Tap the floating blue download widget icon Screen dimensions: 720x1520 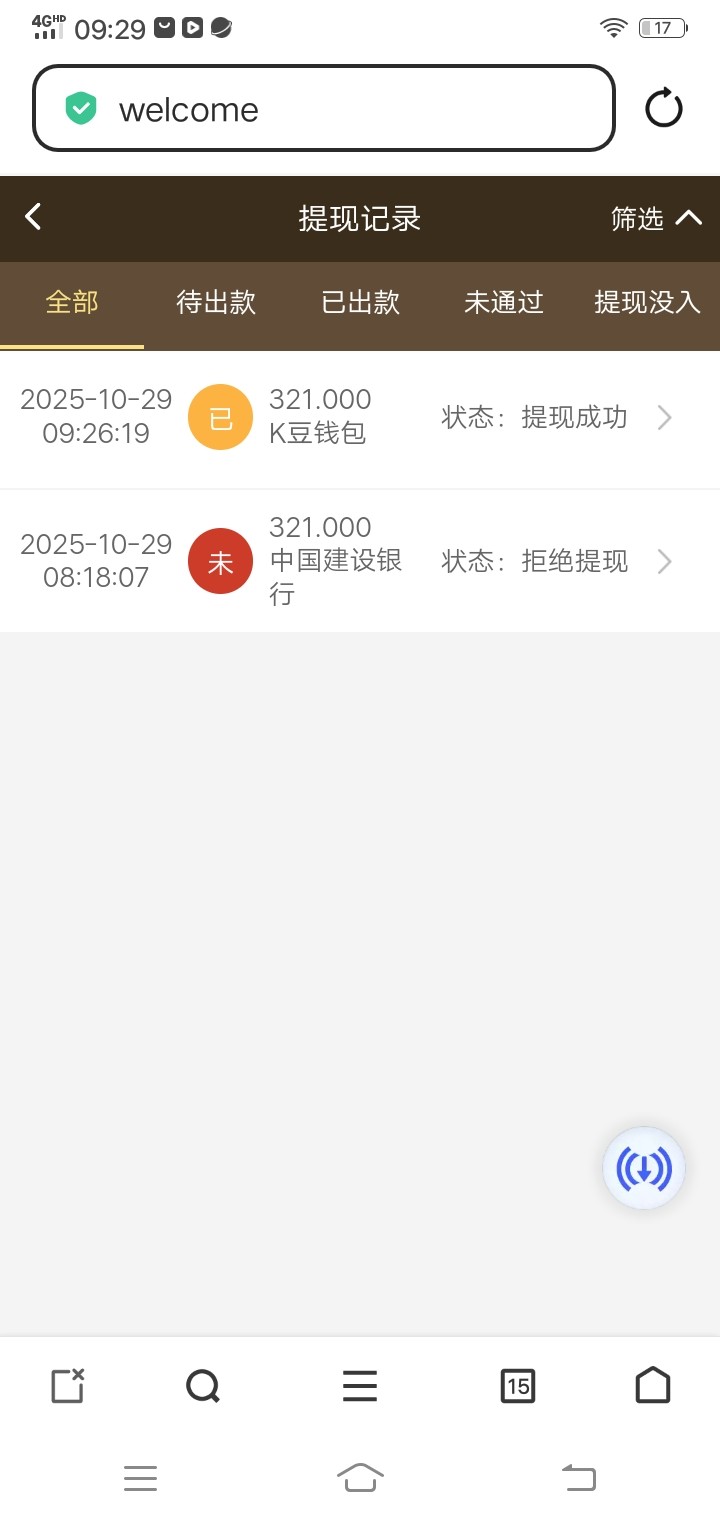643,1167
